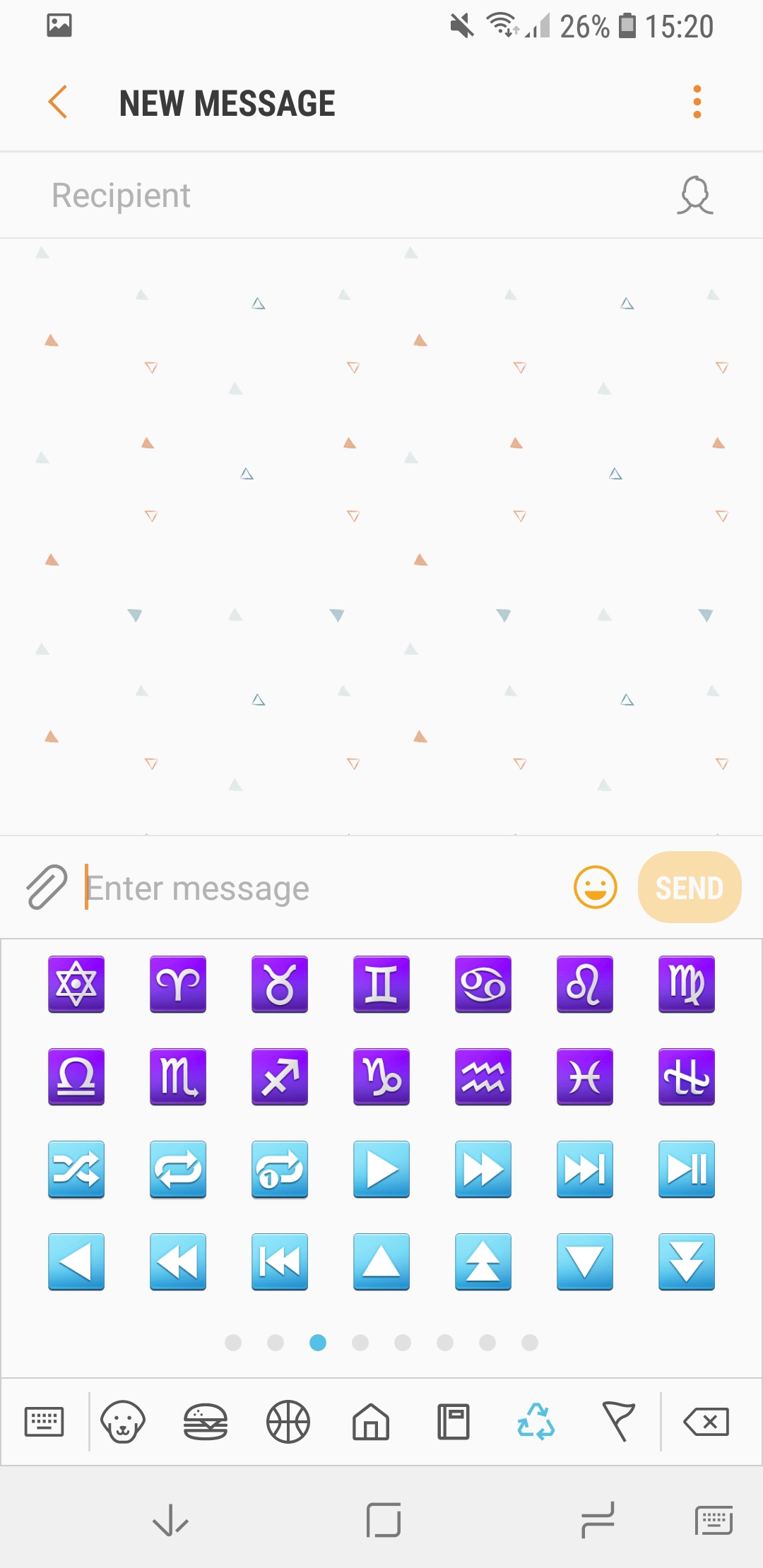Insert the Leo zodiac emoji
This screenshot has width=763, height=1568.
tap(585, 984)
